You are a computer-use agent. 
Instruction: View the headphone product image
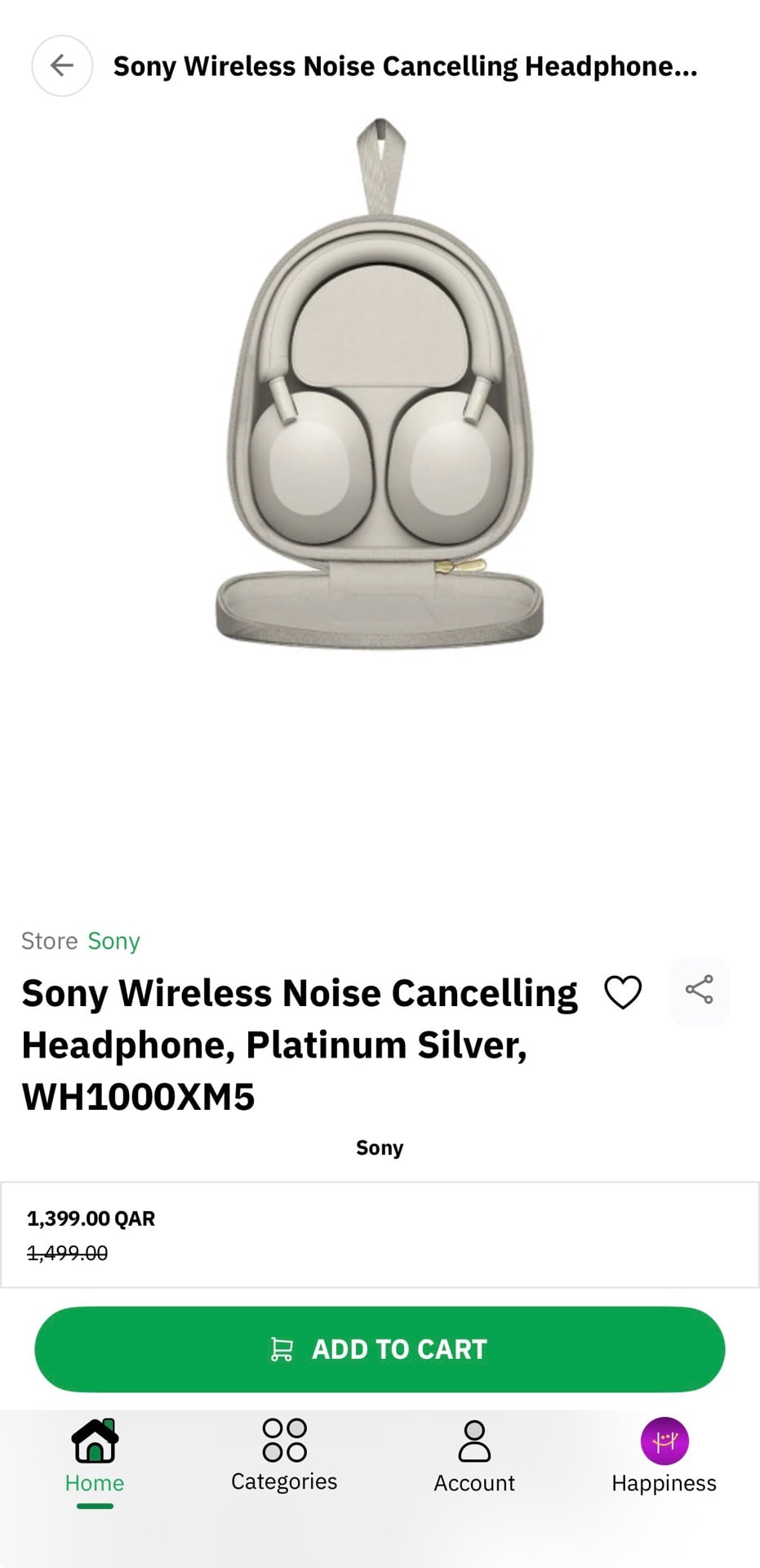pos(380,384)
